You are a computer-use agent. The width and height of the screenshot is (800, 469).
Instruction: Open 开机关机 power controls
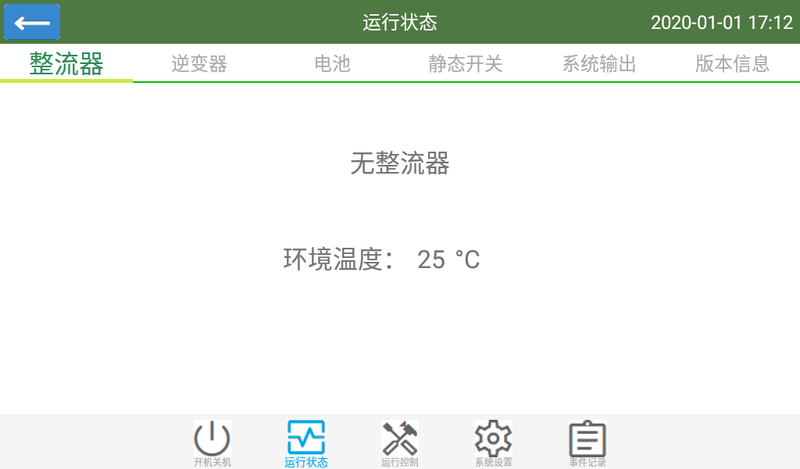tap(212, 443)
